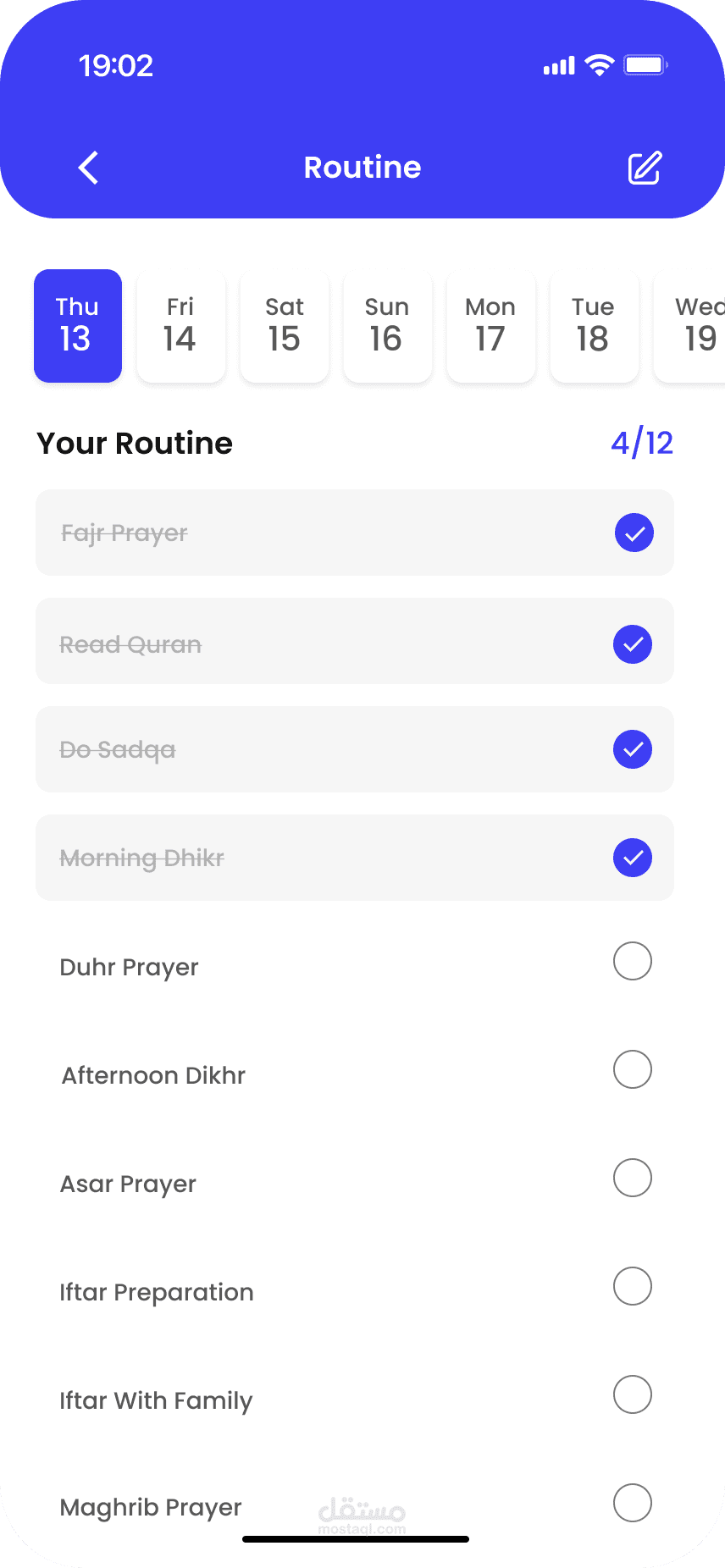Open the edit routine pencil icon

click(x=645, y=168)
